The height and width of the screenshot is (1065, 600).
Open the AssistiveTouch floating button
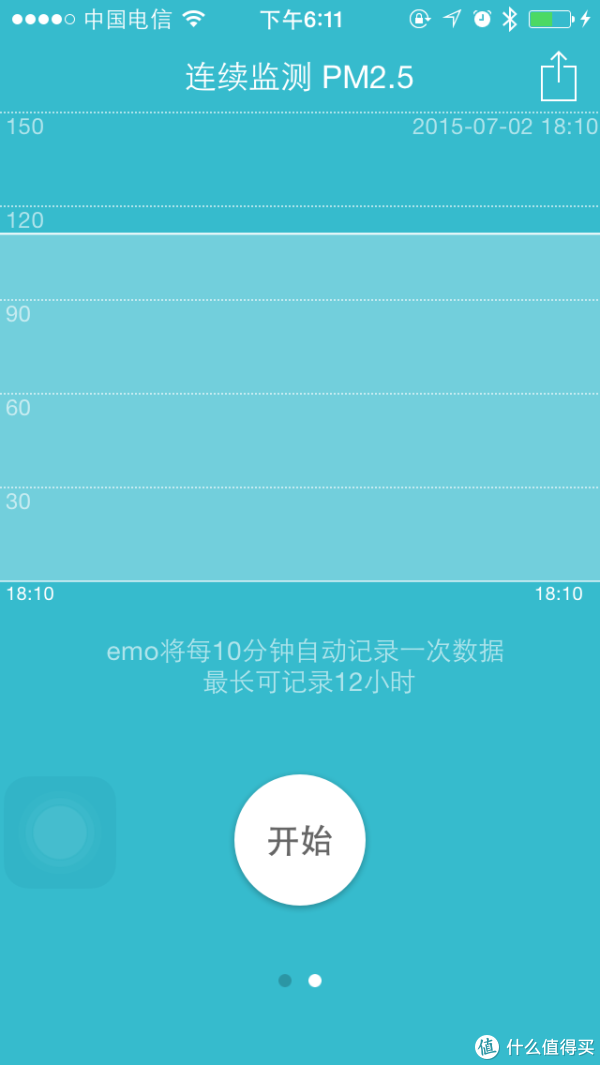(x=60, y=832)
